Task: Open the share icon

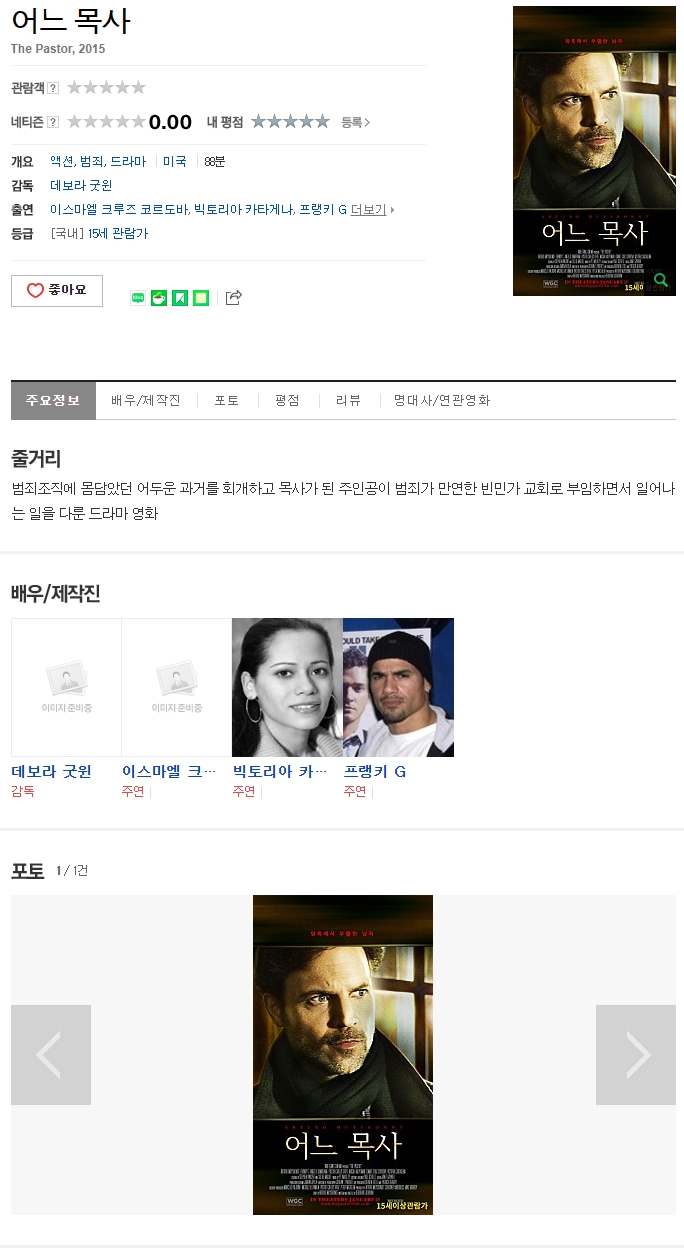Action: (234, 297)
